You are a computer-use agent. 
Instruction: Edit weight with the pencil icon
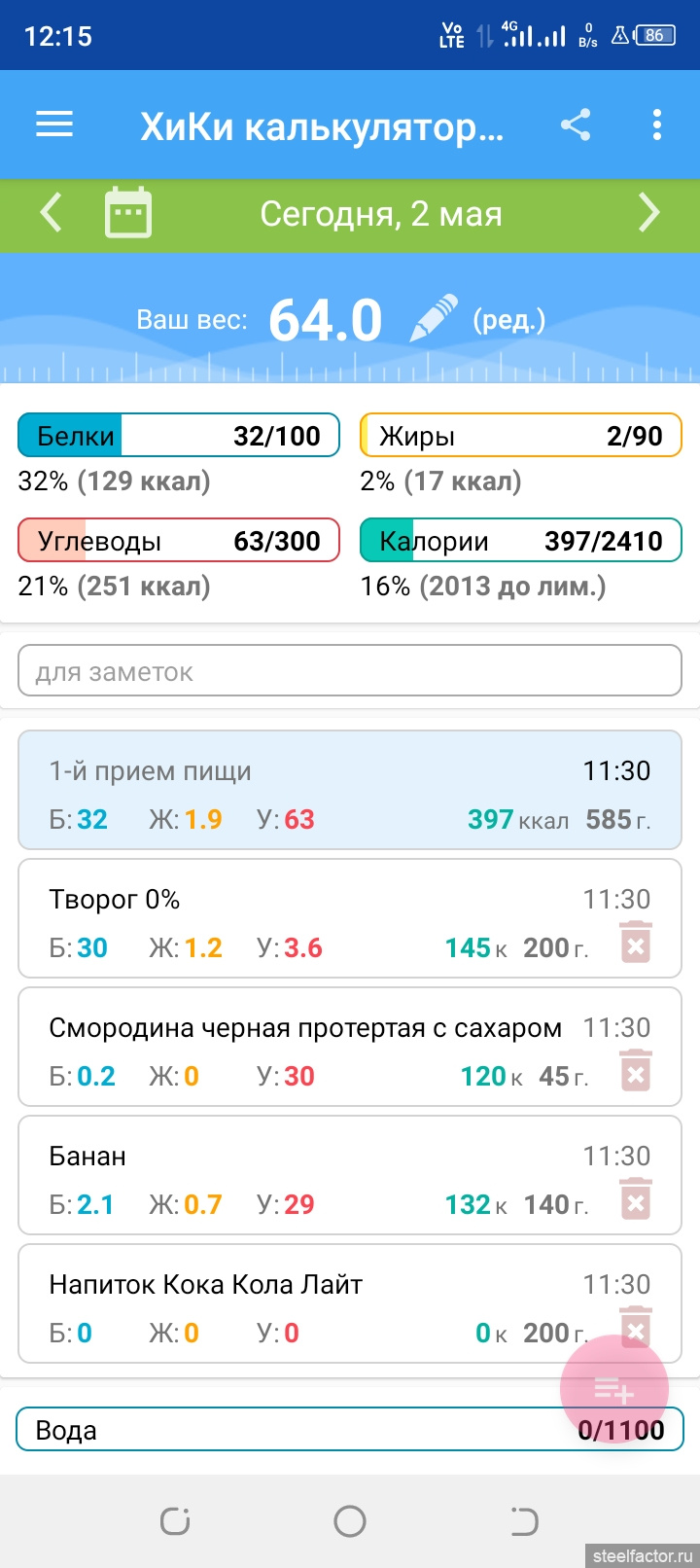433,320
